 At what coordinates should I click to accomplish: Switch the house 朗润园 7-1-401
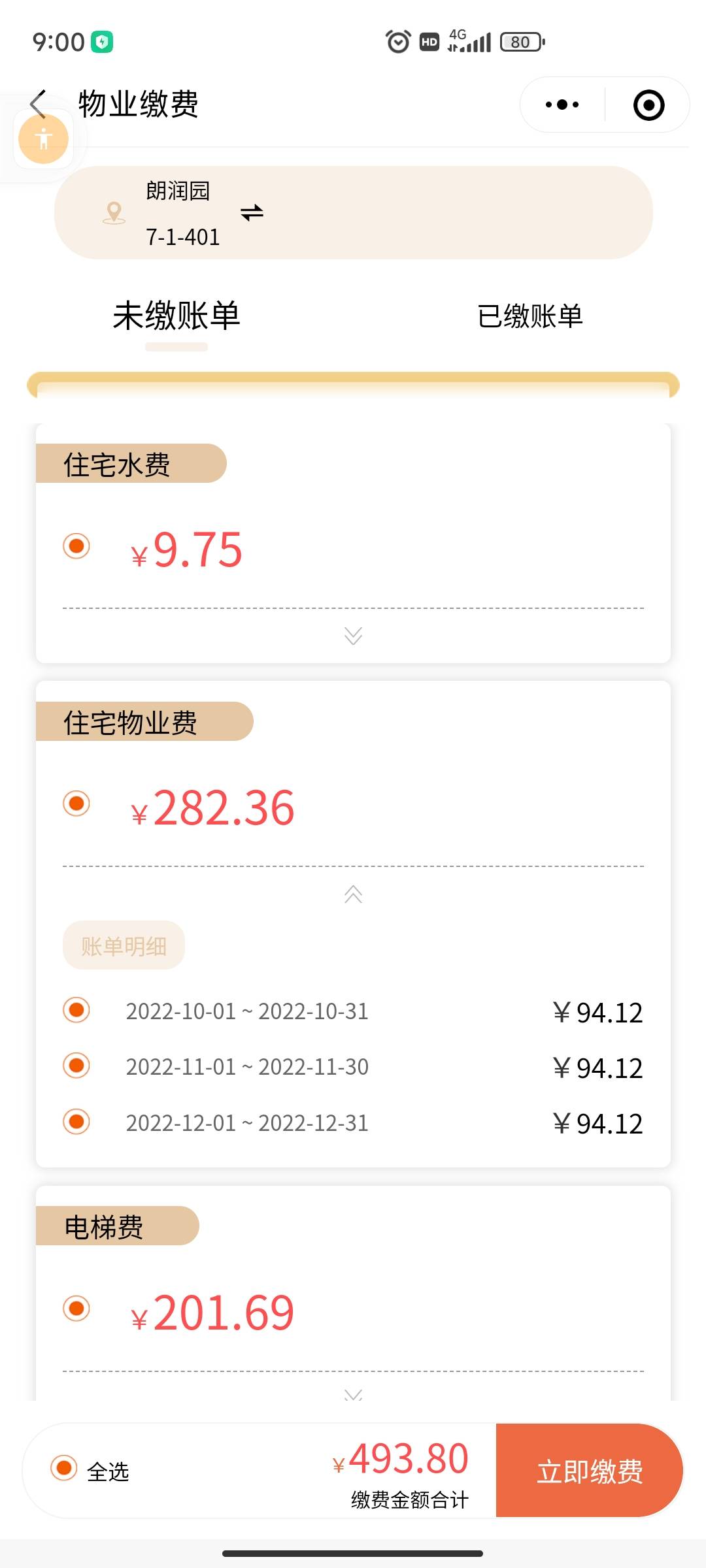click(x=252, y=213)
